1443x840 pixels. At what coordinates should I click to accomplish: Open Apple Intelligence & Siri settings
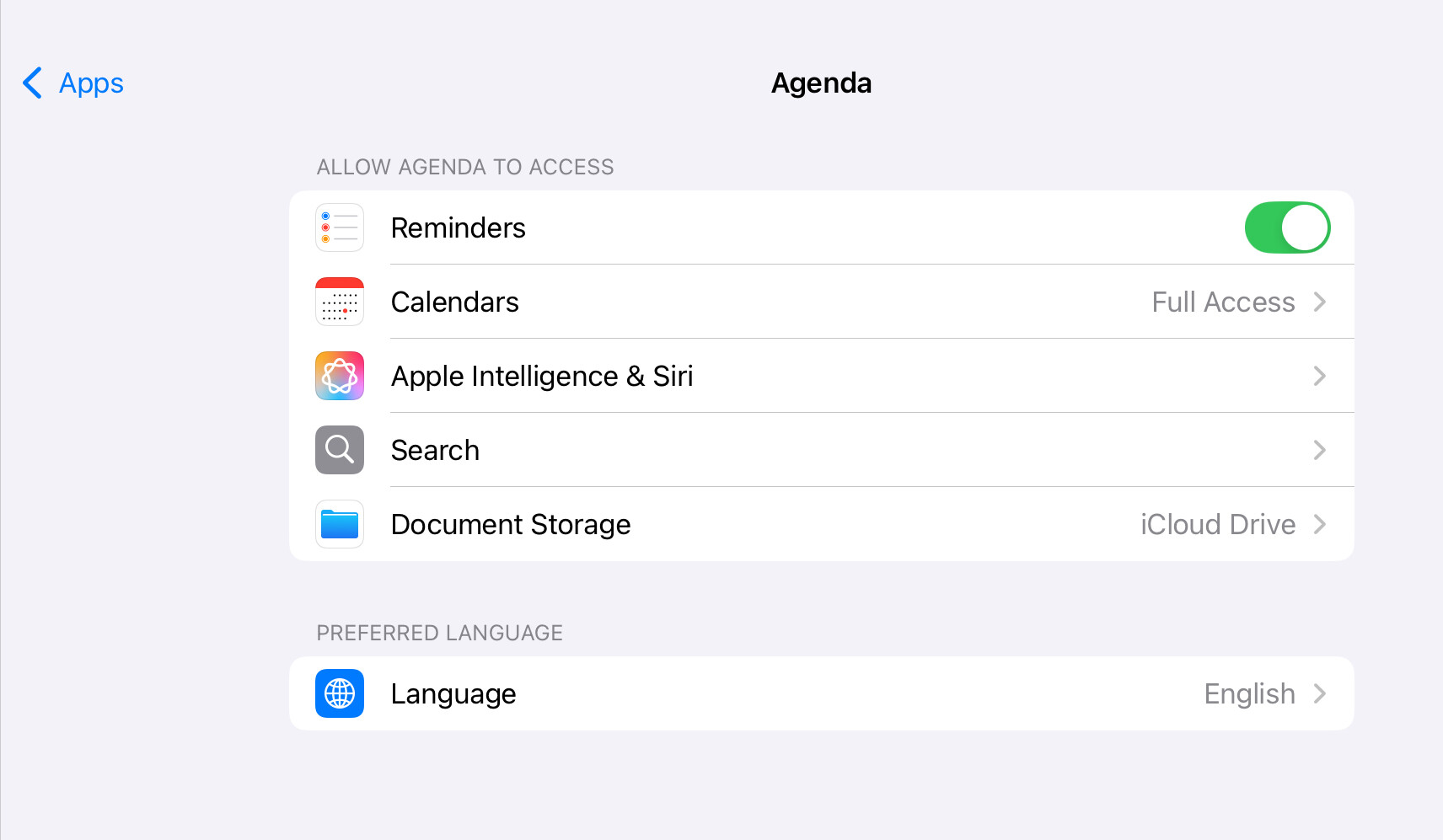[821, 376]
